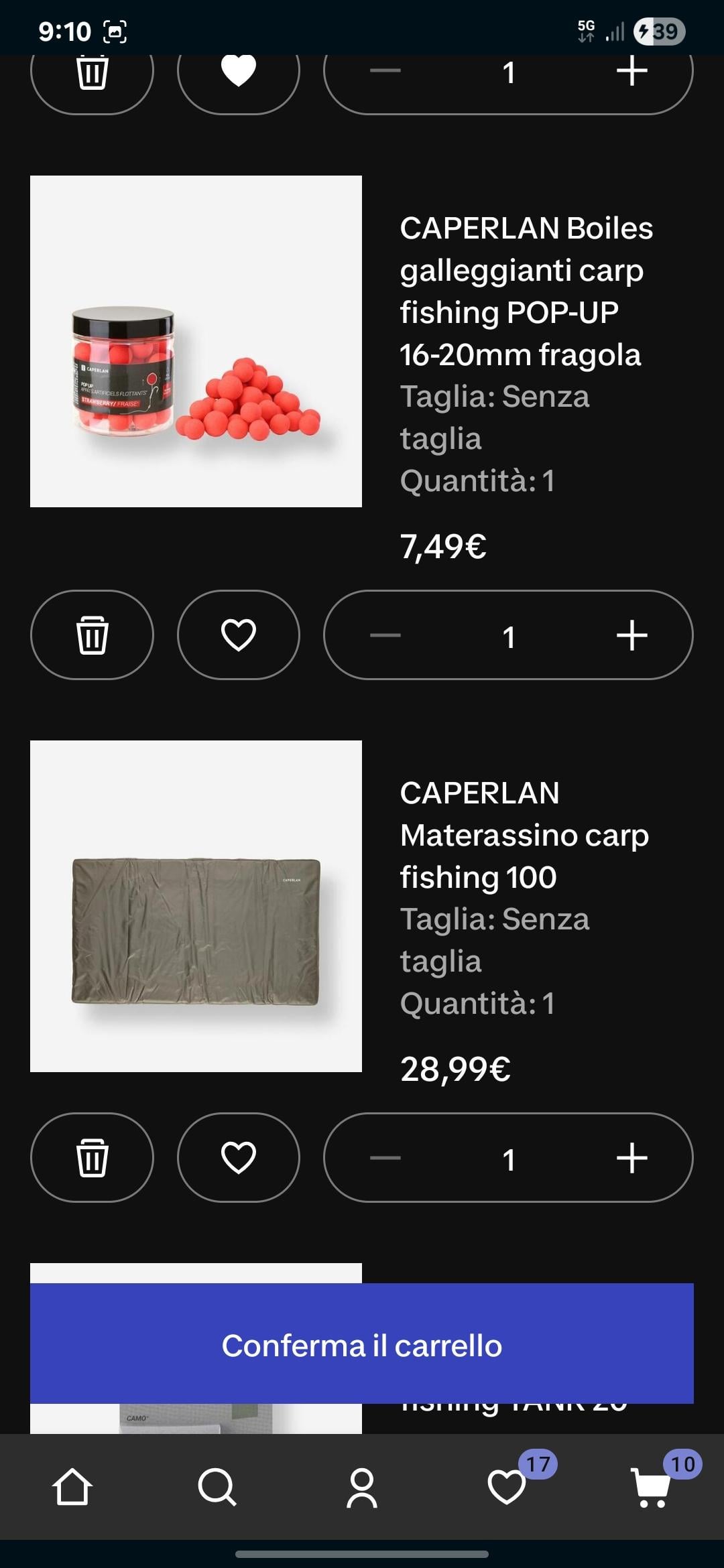This screenshot has height=1568, width=724.
Task: Decrease quantity of POP-UP fragola boilies
Action: click(385, 635)
